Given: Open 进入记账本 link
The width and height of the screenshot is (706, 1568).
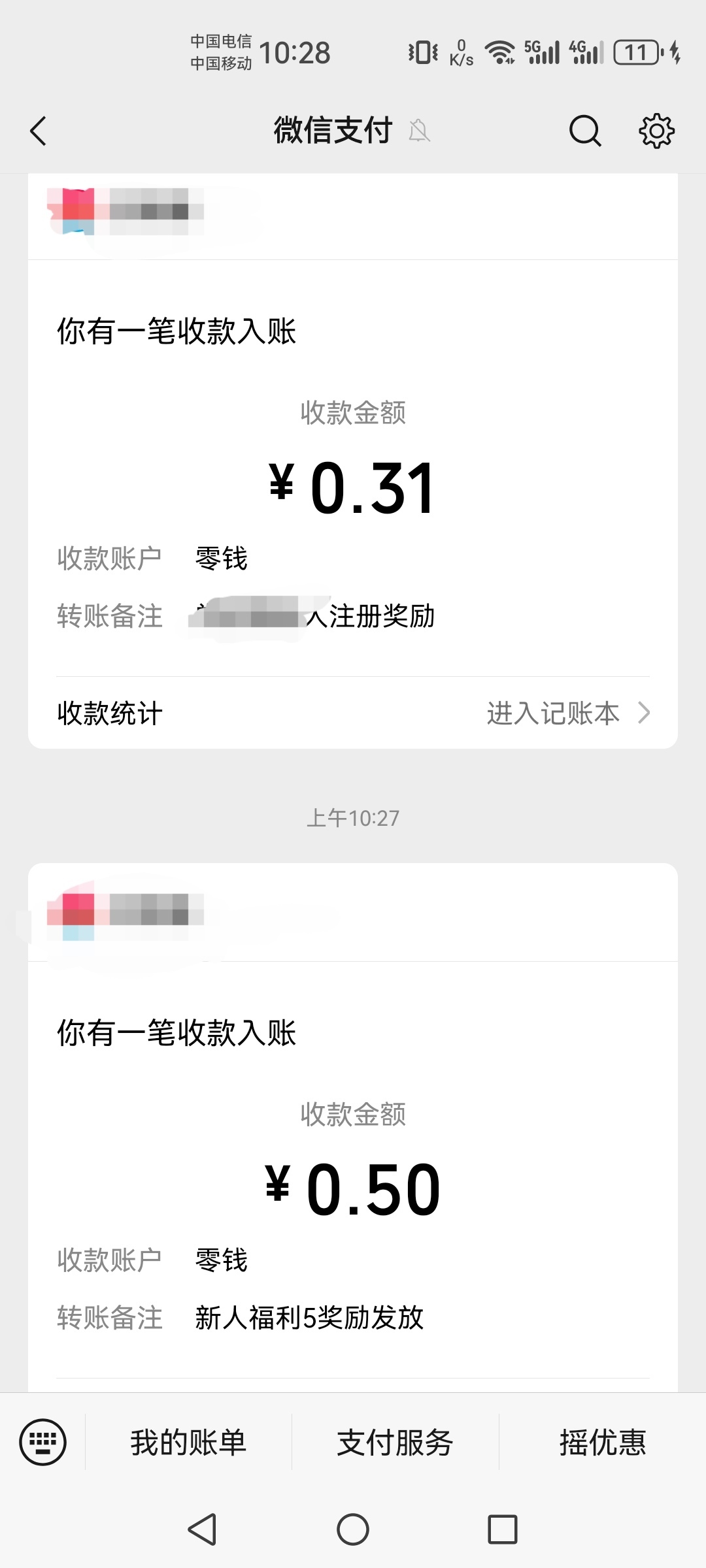Looking at the screenshot, I should pos(568,713).
